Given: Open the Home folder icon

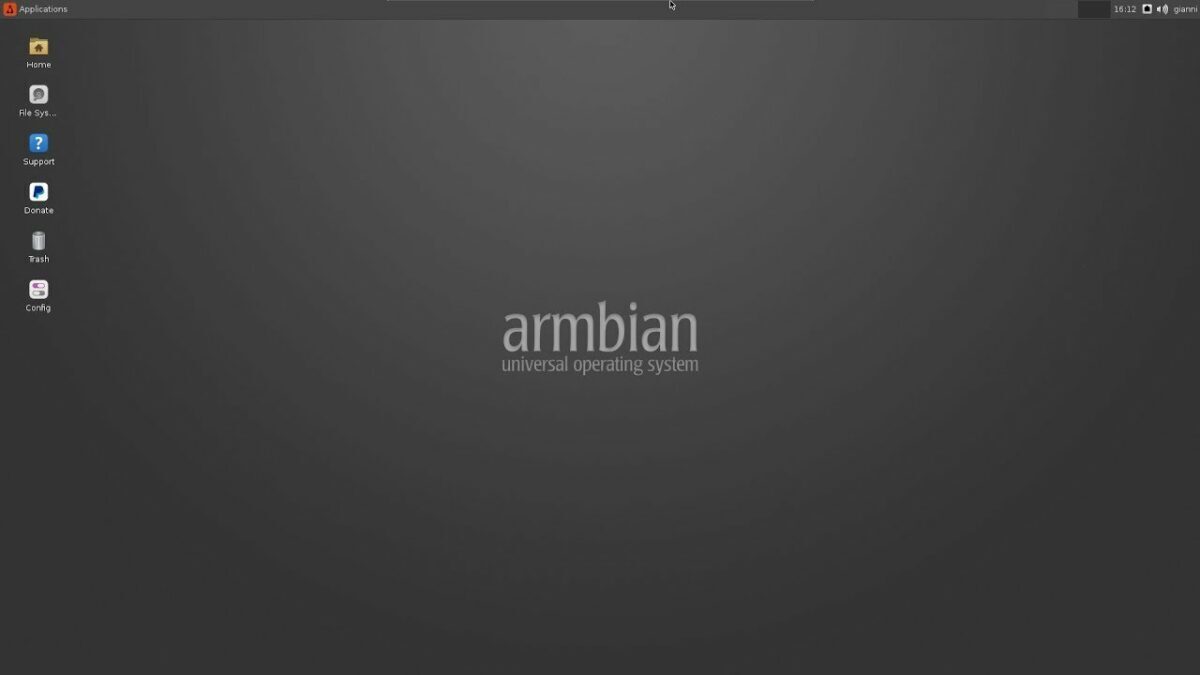Looking at the screenshot, I should click(x=38, y=47).
